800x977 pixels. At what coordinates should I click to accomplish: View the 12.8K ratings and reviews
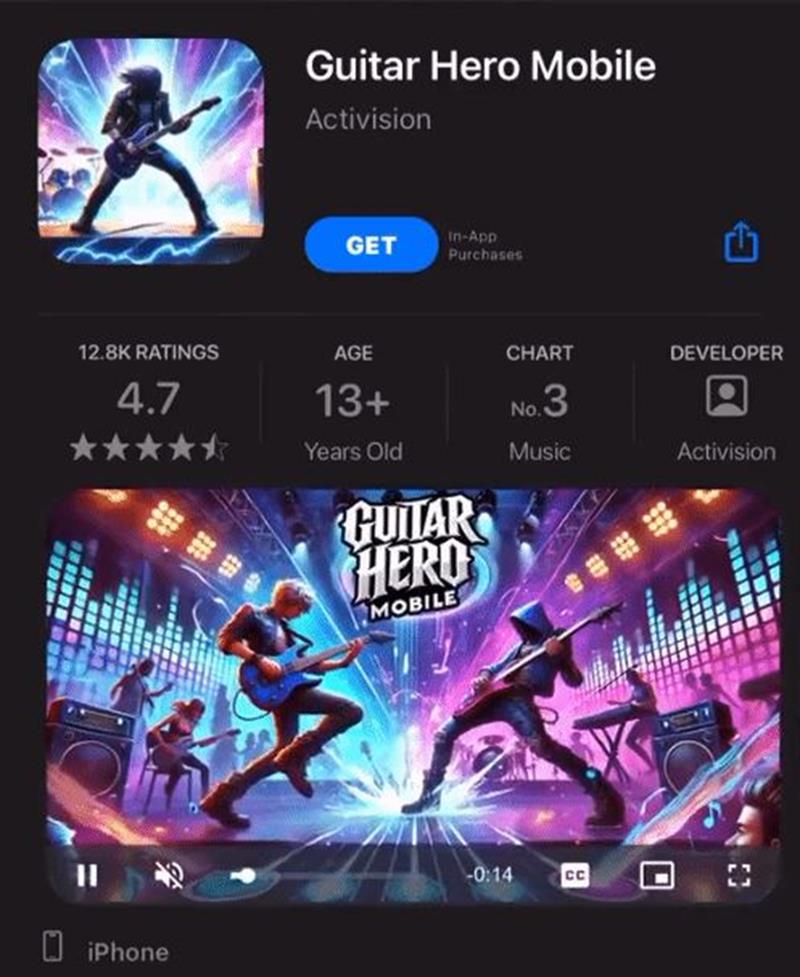point(148,402)
